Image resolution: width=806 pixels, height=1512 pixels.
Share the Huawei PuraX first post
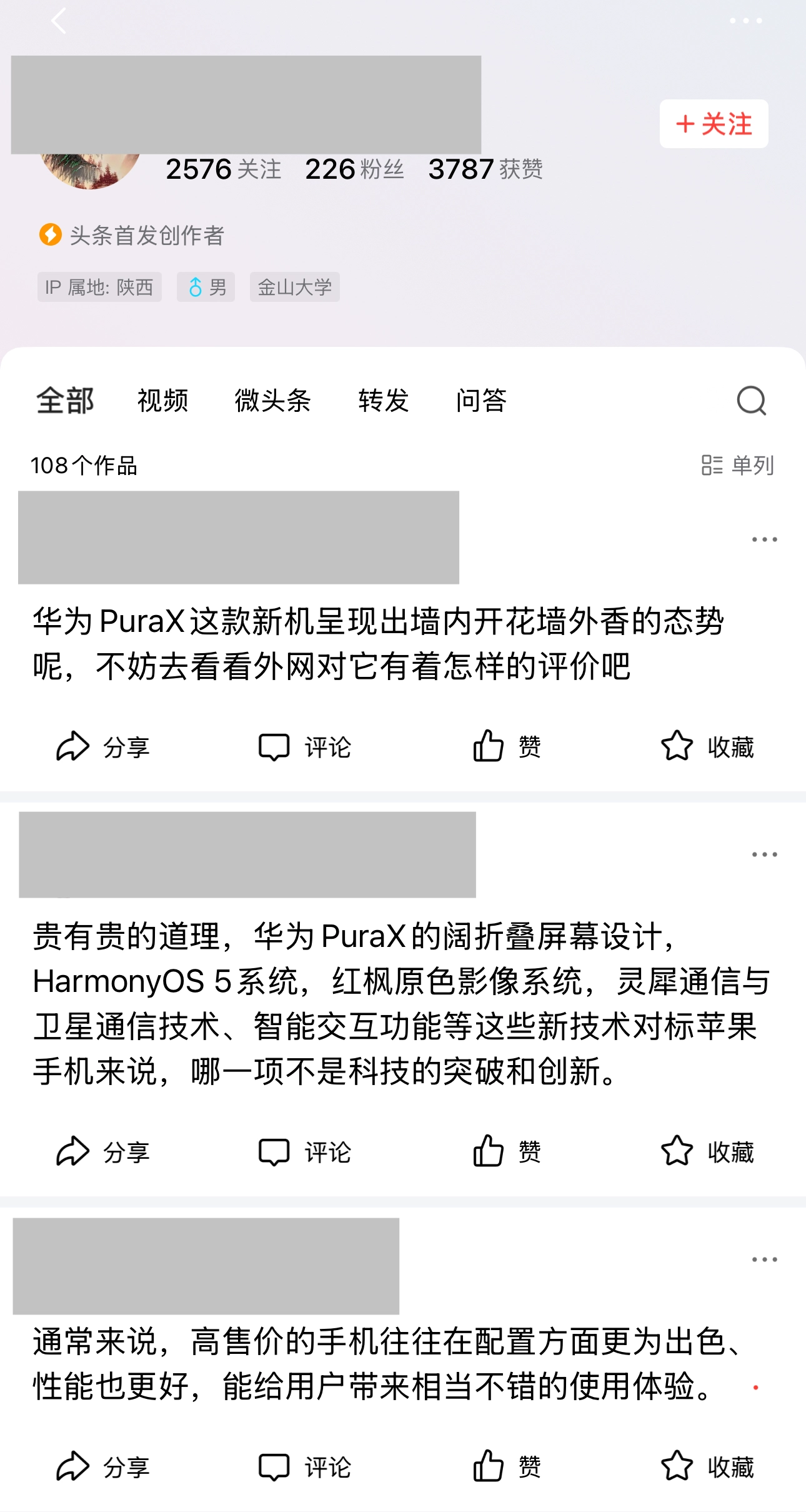[x=102, y=746]
